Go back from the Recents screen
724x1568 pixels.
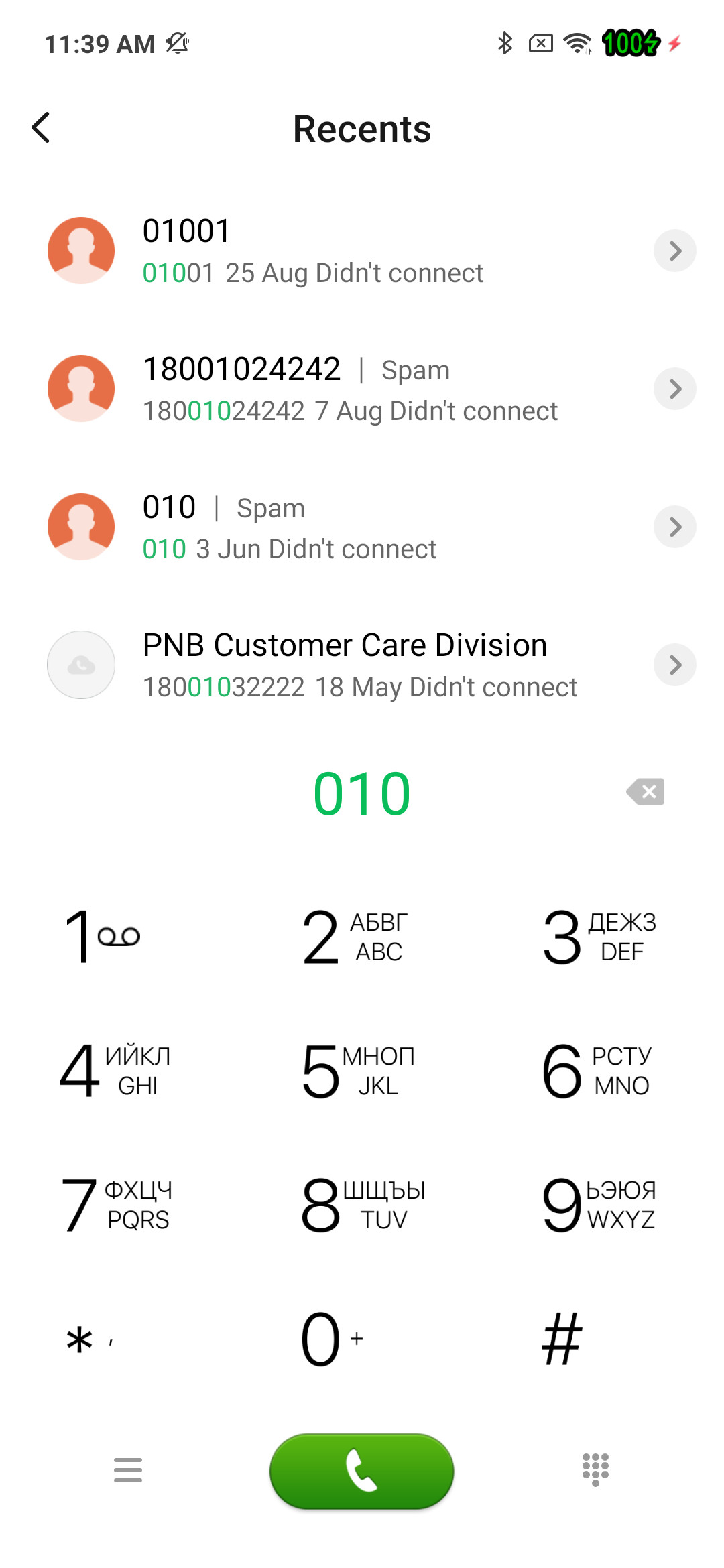point(41,127)
